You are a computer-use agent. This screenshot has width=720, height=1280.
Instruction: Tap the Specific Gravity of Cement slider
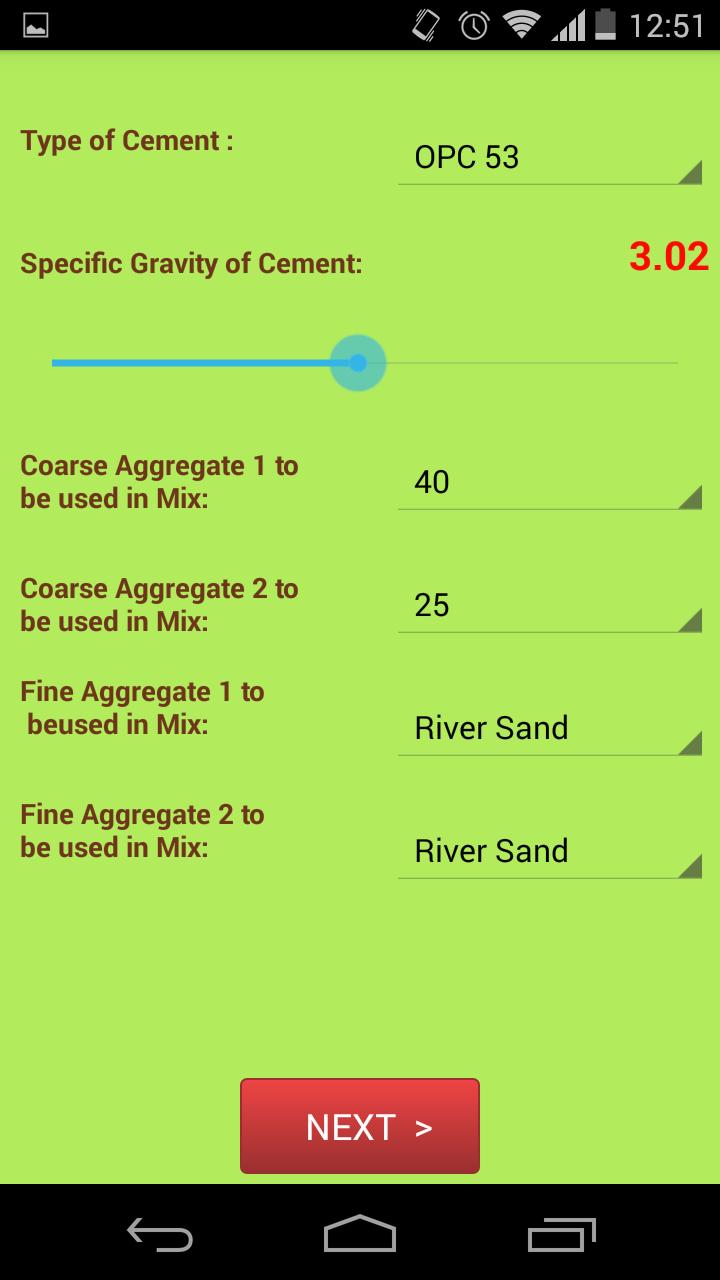[358, 363]
